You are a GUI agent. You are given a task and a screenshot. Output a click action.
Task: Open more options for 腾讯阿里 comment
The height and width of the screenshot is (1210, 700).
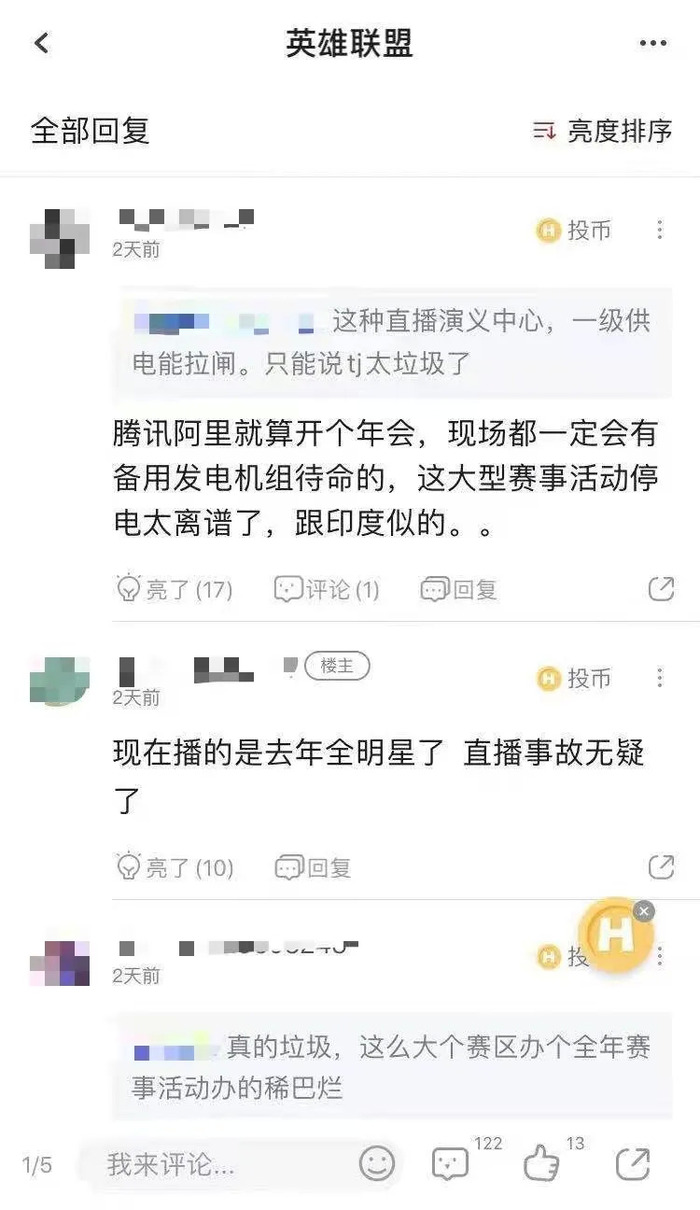point(660,230)
